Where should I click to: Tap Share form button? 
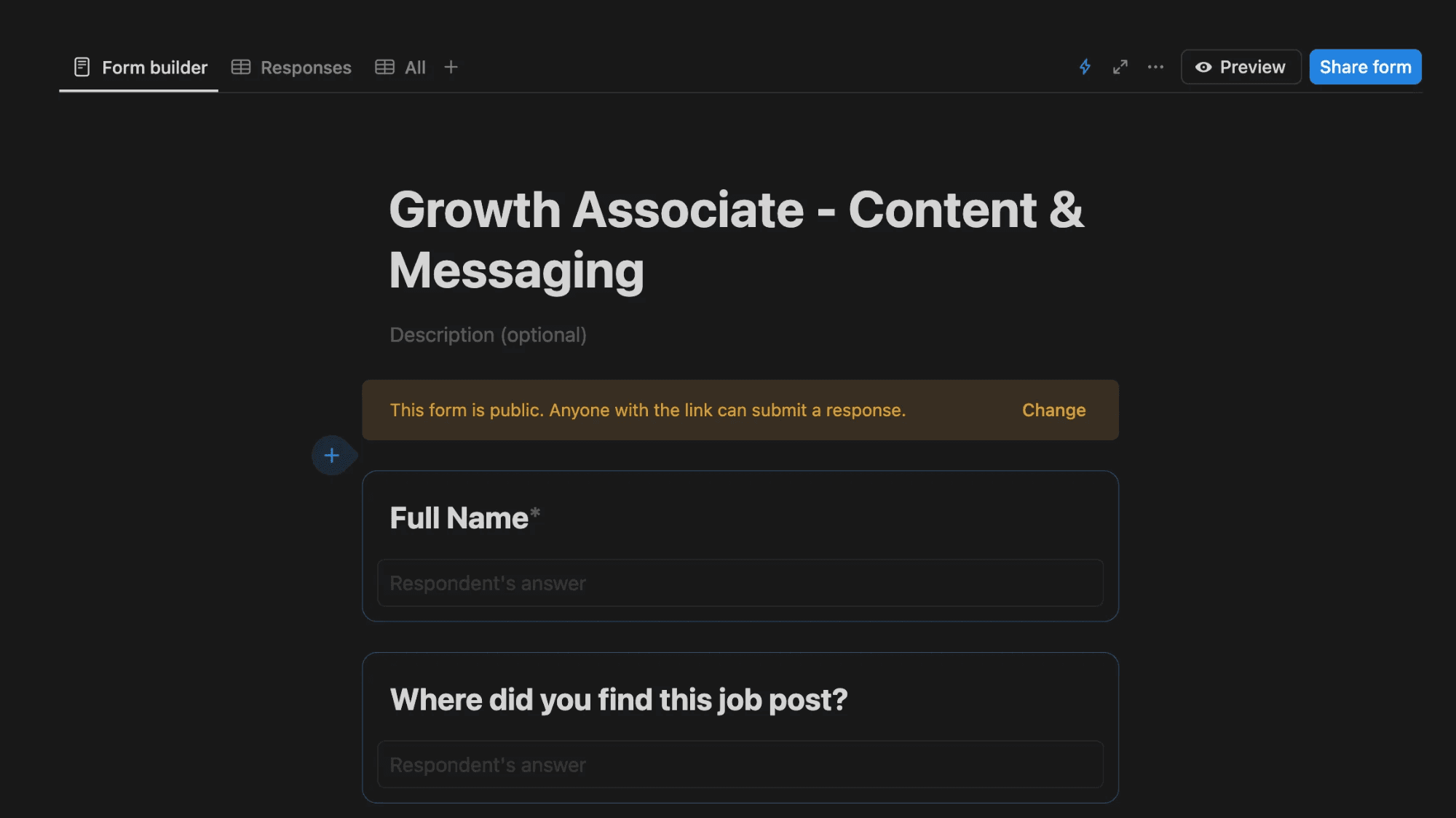pos(1366,67)
